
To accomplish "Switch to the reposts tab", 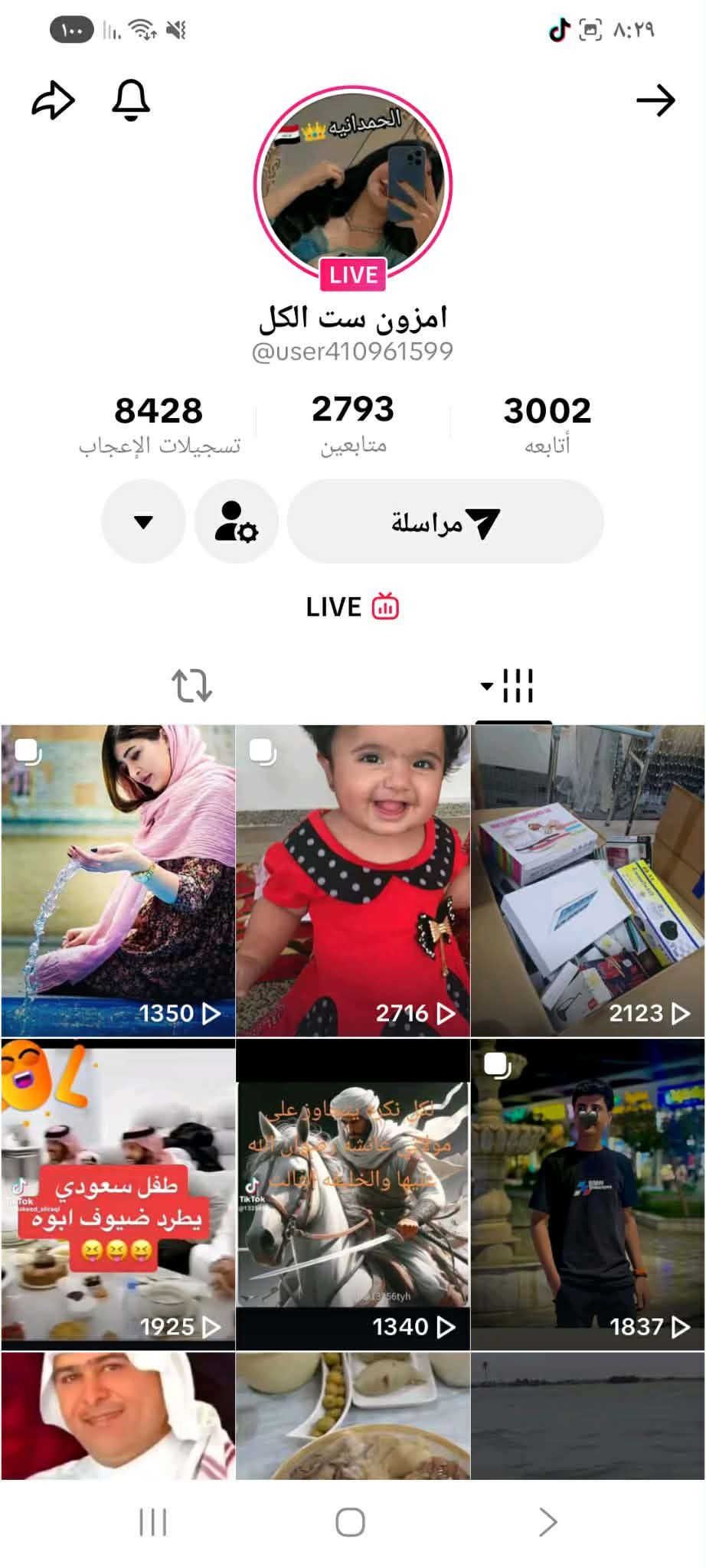I will pos(191,685).
